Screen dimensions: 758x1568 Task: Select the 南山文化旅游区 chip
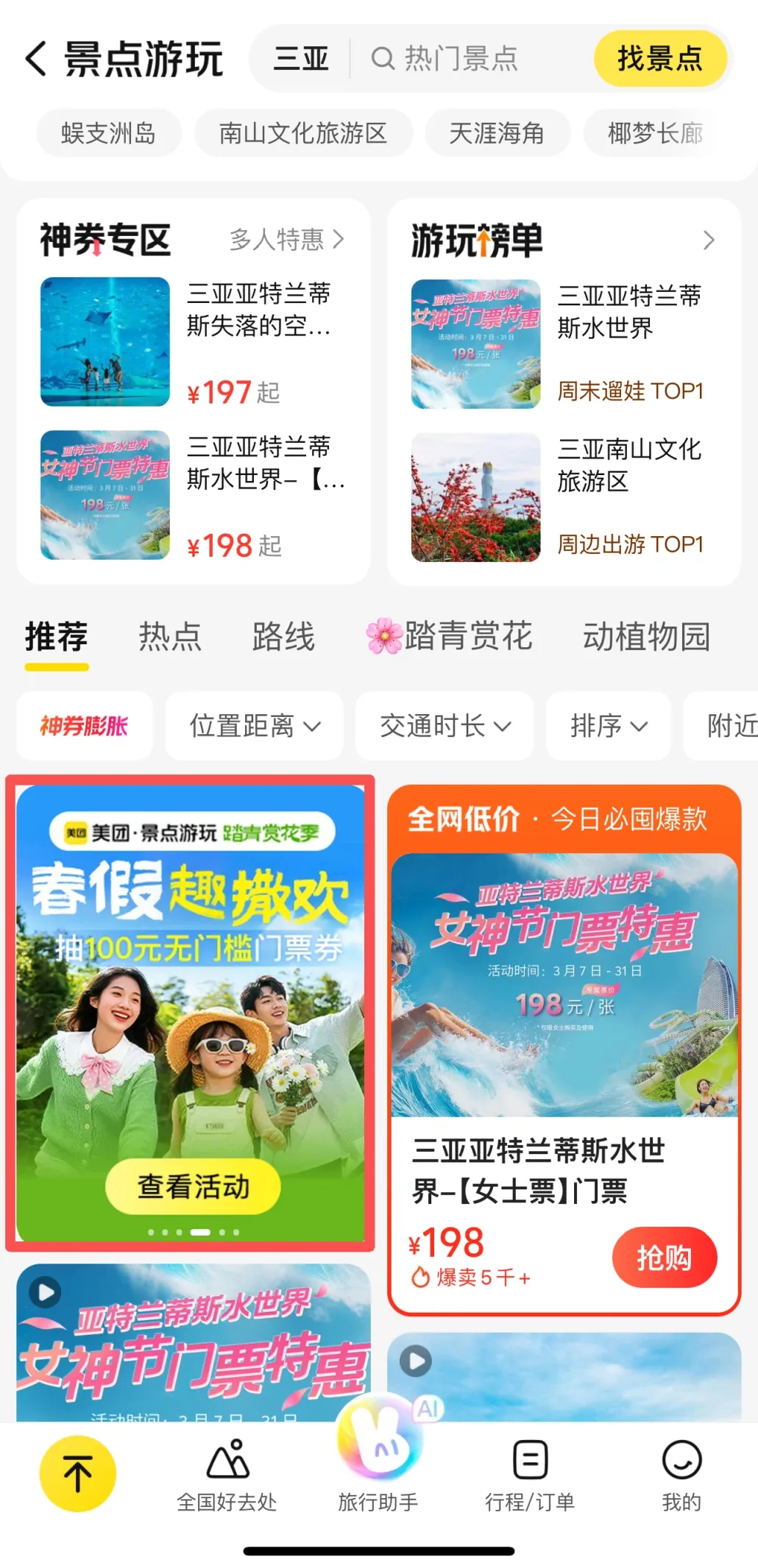pos(302,133)
